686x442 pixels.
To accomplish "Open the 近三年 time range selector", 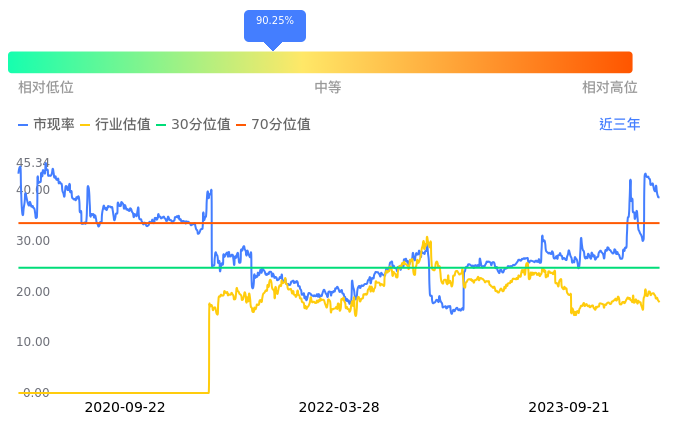I will click(x=619, y=125).
